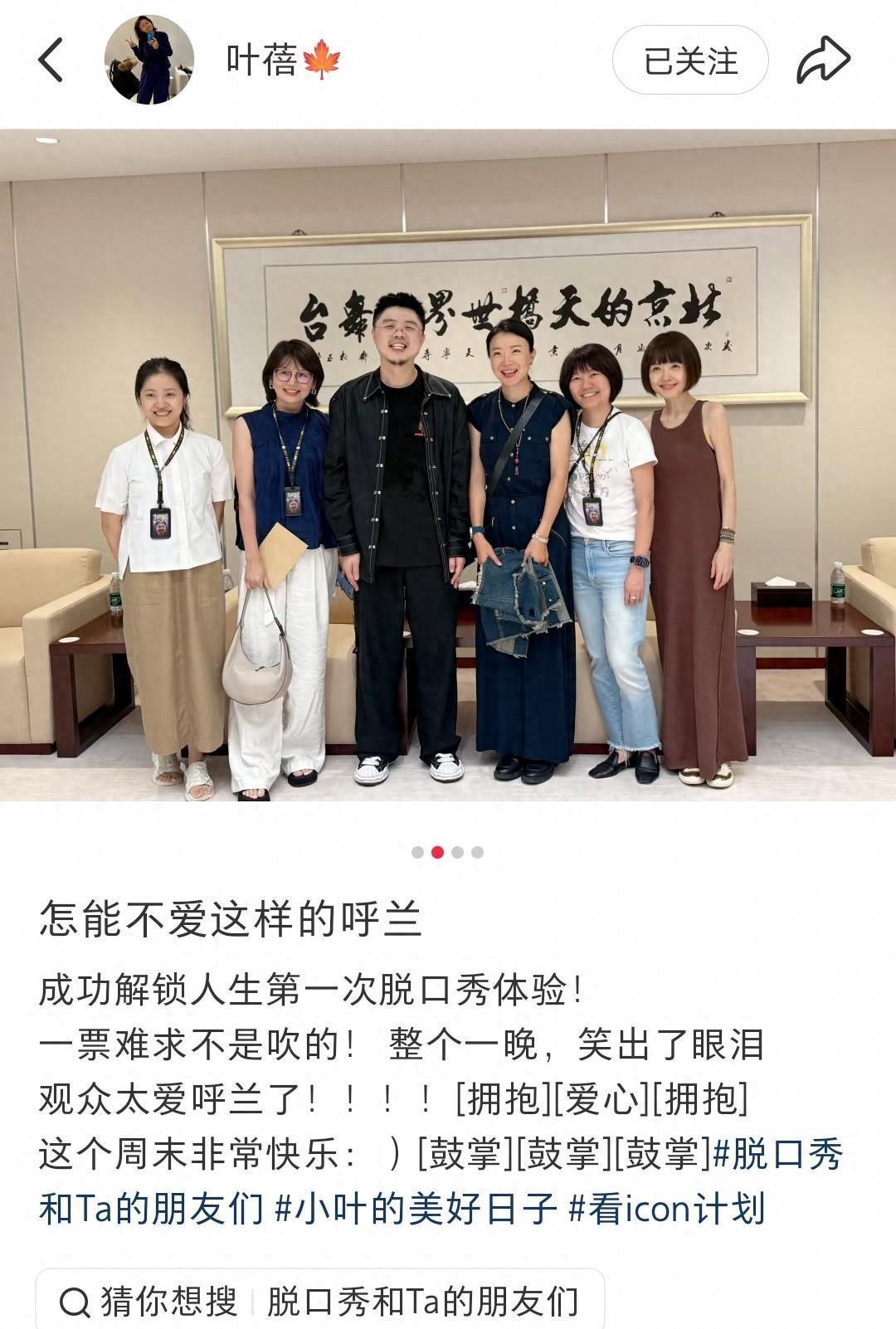The height and width of the screenshot is (1329, 896).
Task: Open the group photo full screen
Action: (448, 465)
